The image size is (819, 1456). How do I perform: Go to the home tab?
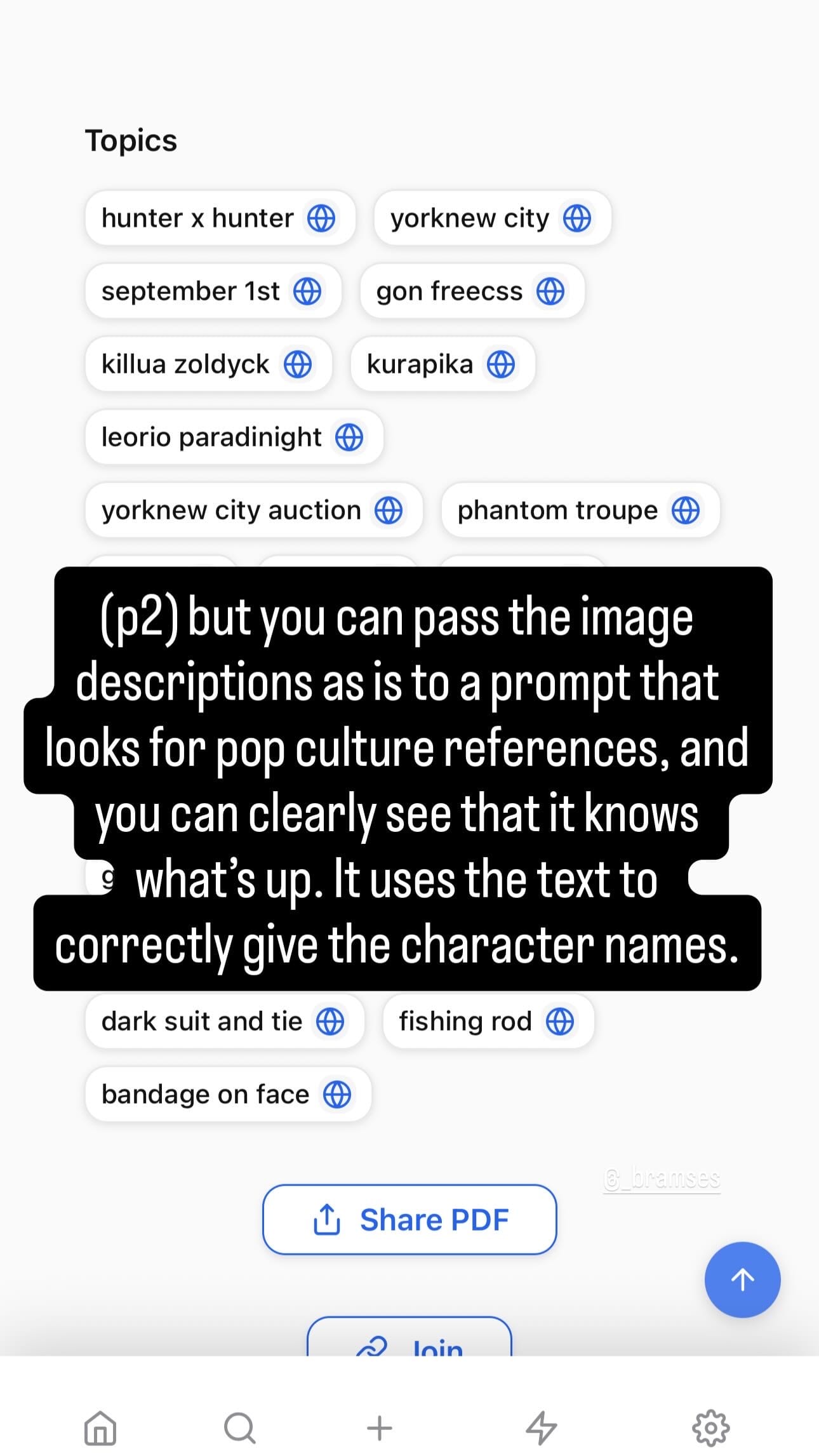pyautogui.click(x=100, y=1428)
